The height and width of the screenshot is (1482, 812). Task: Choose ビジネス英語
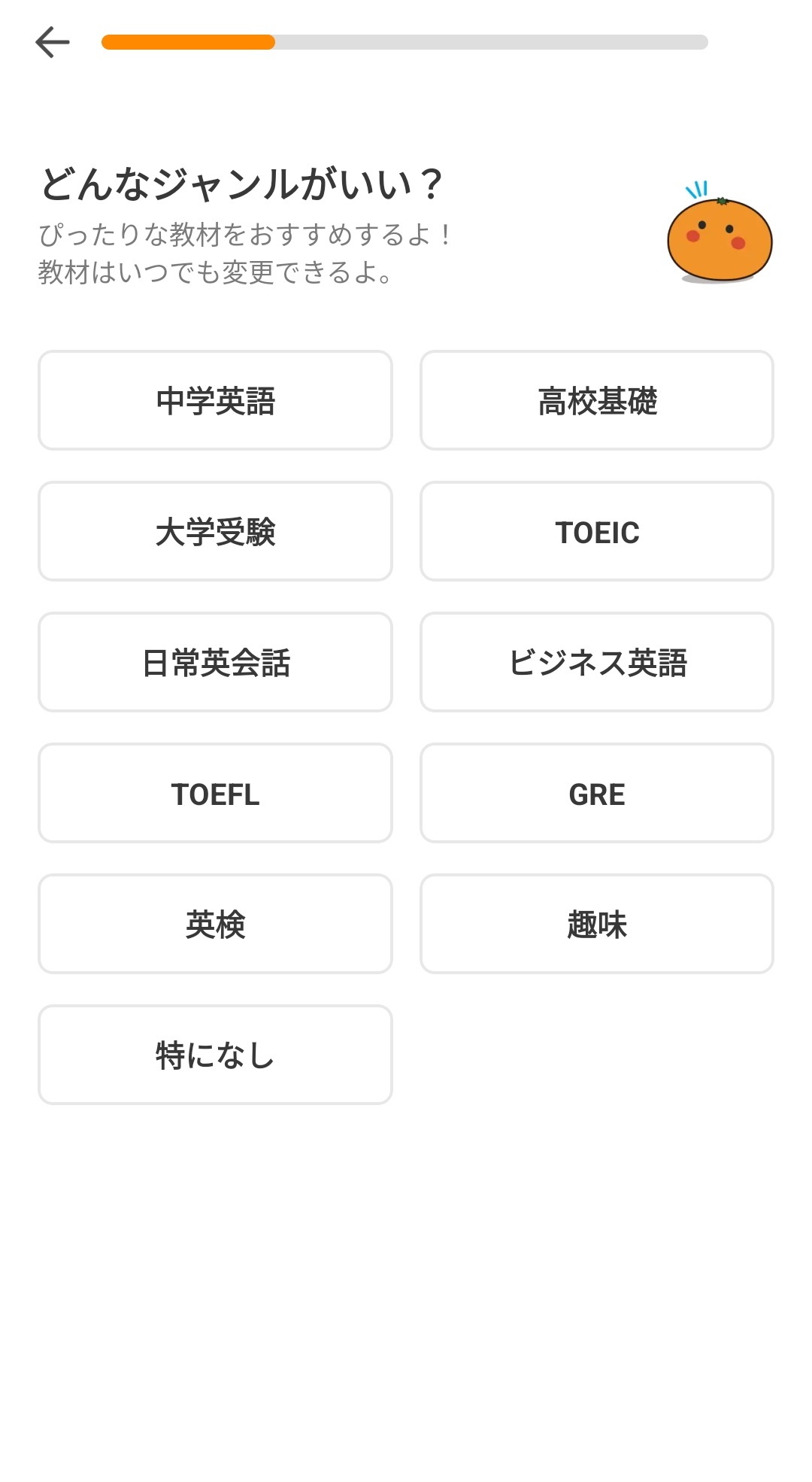click(597, 662)
